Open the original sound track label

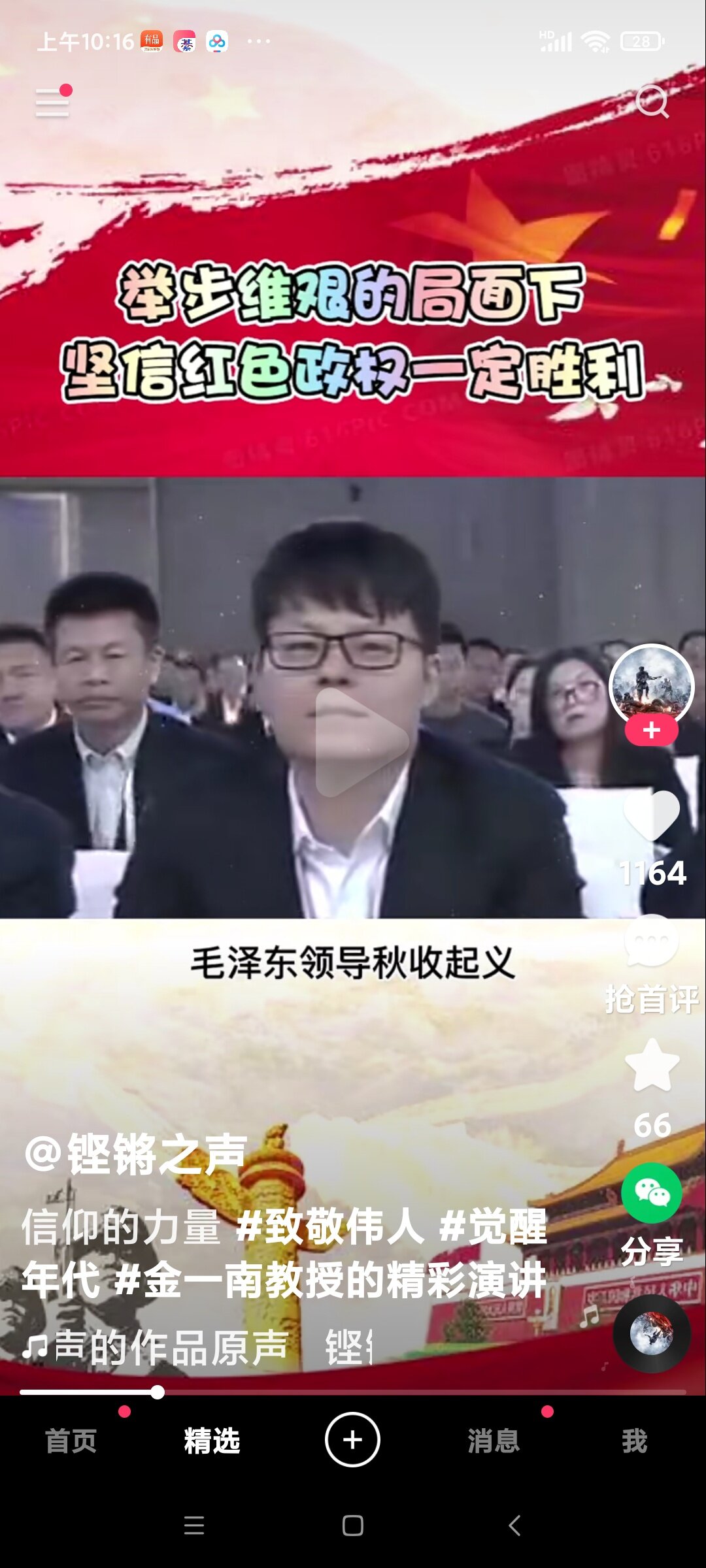click(157, 1347)
